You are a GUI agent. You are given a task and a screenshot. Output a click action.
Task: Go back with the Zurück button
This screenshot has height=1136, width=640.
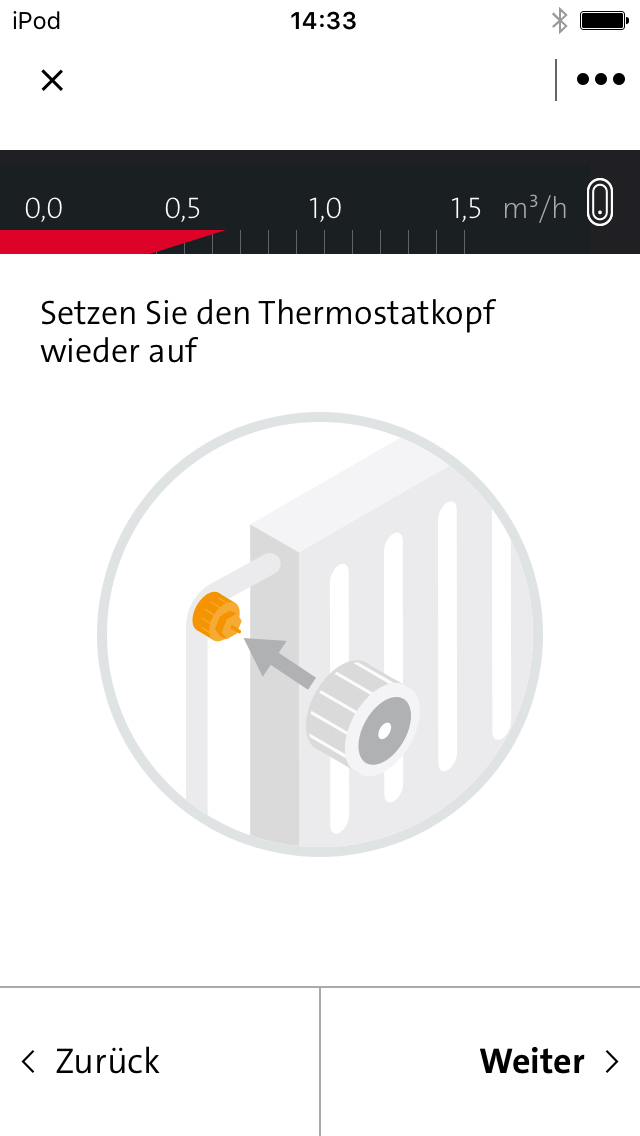tap(159, 1061)
